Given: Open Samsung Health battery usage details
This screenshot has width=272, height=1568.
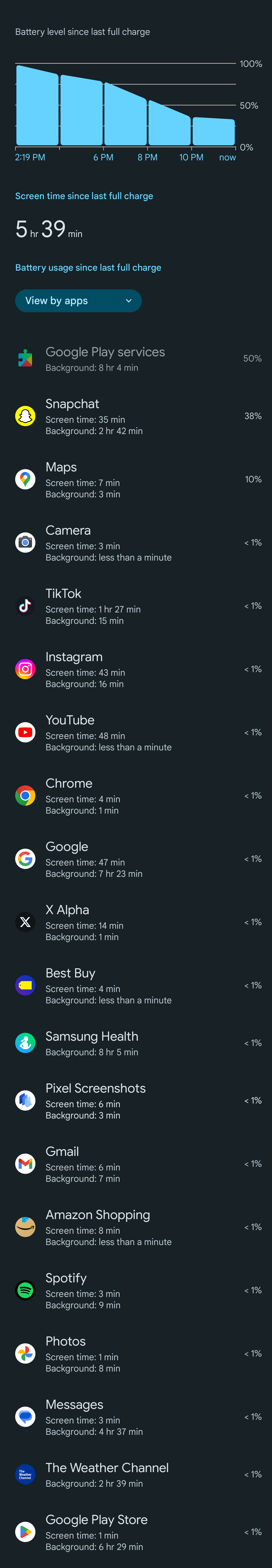Looking at the screenshot, I should coord(136,1043).
